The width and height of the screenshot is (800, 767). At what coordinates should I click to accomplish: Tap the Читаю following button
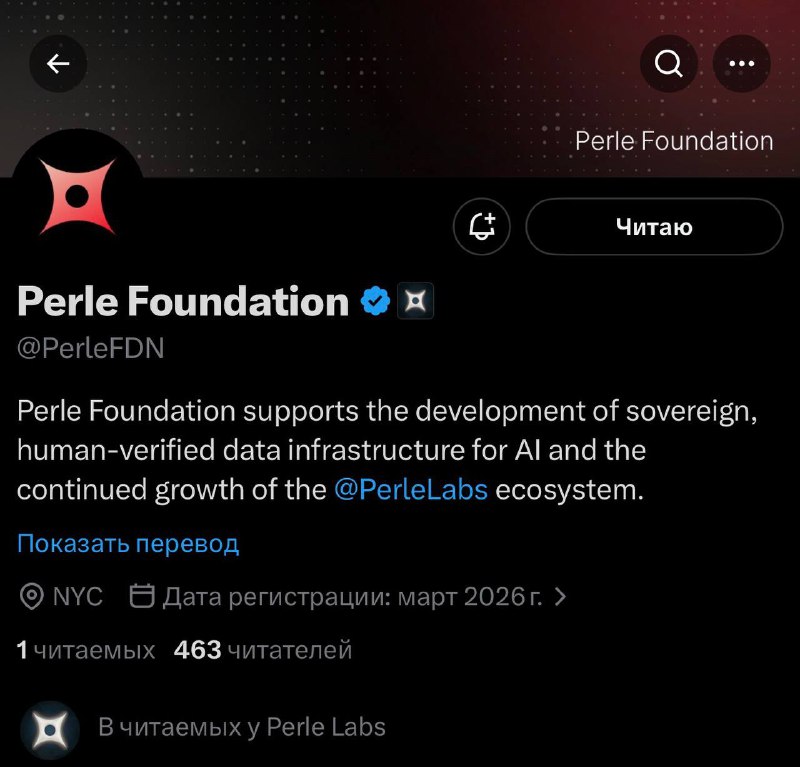tap(654, 227)
